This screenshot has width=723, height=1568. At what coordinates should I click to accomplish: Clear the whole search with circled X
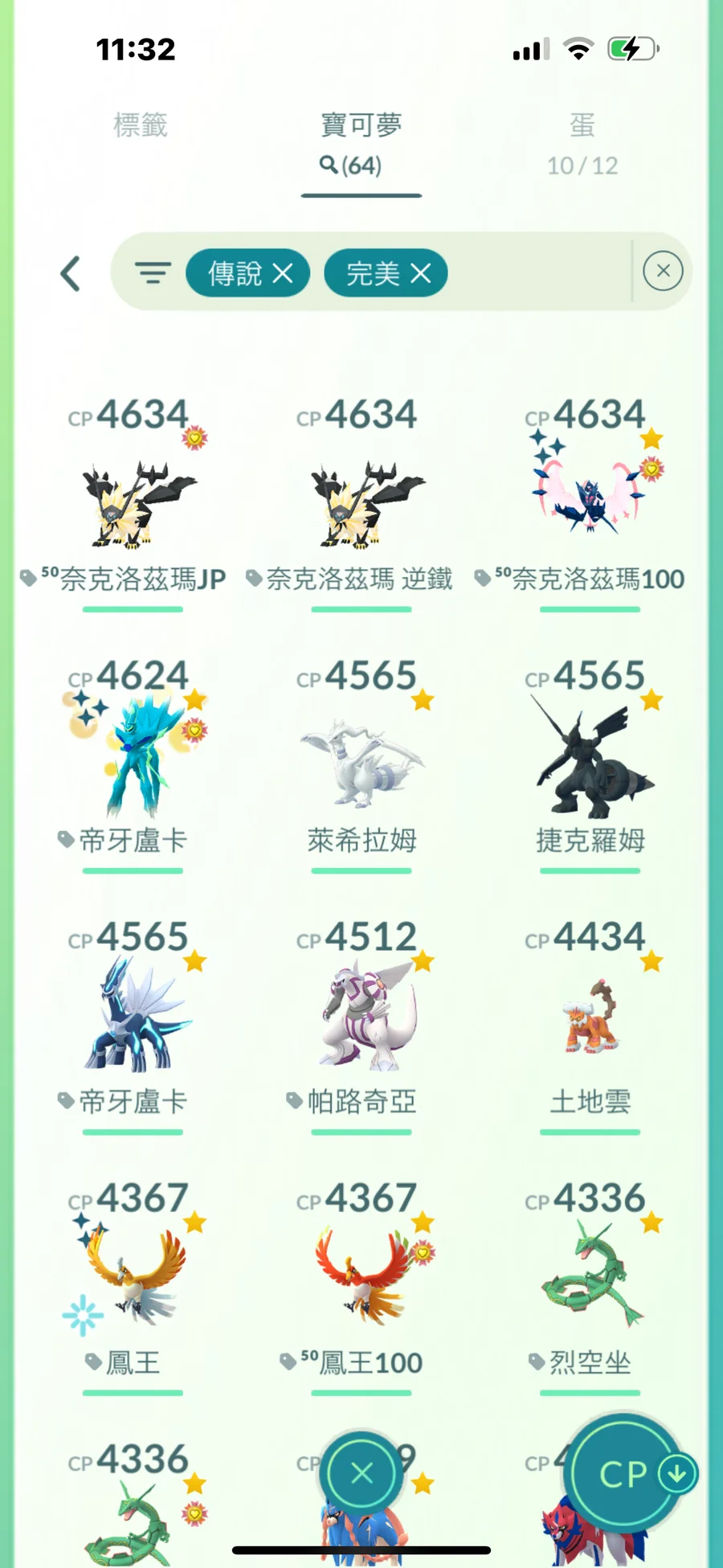pyautogui.click(x=663, y=271)
